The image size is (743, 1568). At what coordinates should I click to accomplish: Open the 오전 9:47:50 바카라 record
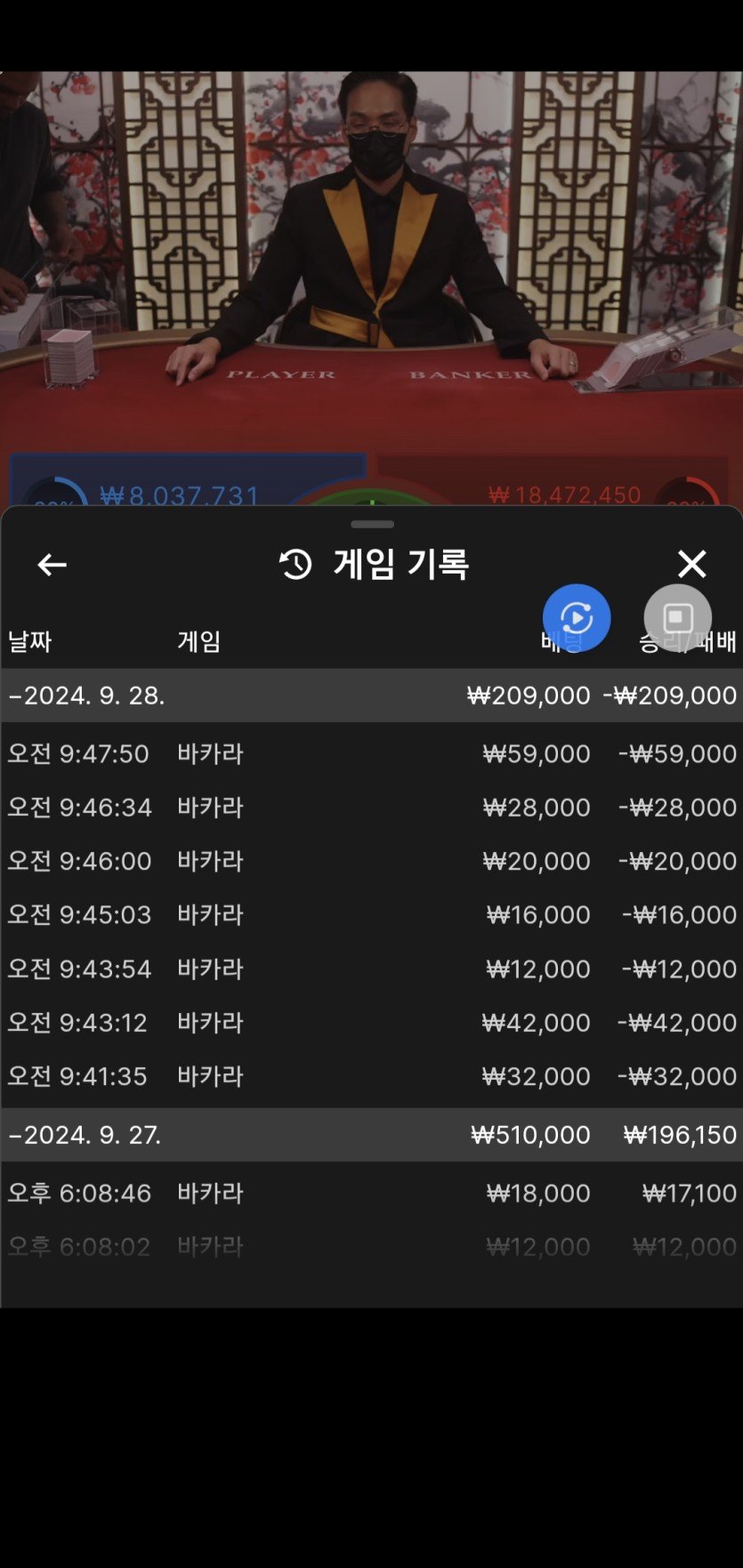(371, 754)
